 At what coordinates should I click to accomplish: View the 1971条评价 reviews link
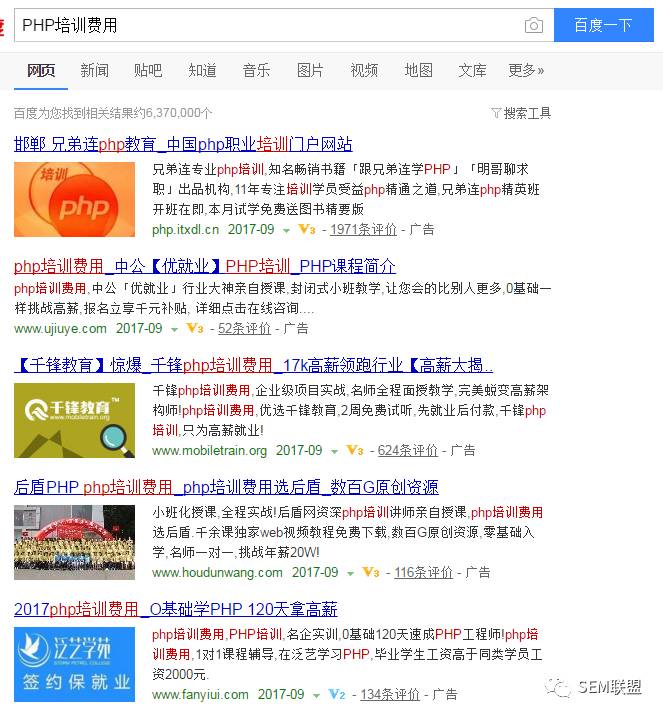point(364,229)
